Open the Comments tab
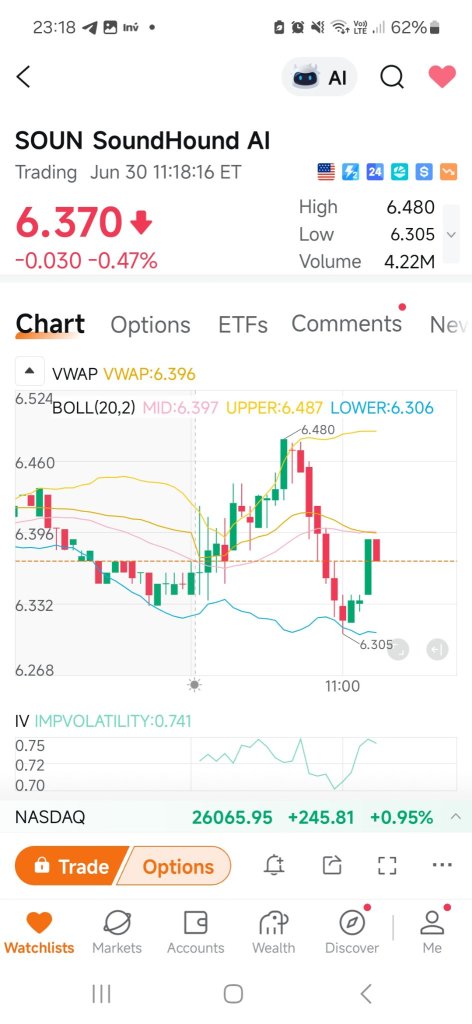 (x=347, y=323)
